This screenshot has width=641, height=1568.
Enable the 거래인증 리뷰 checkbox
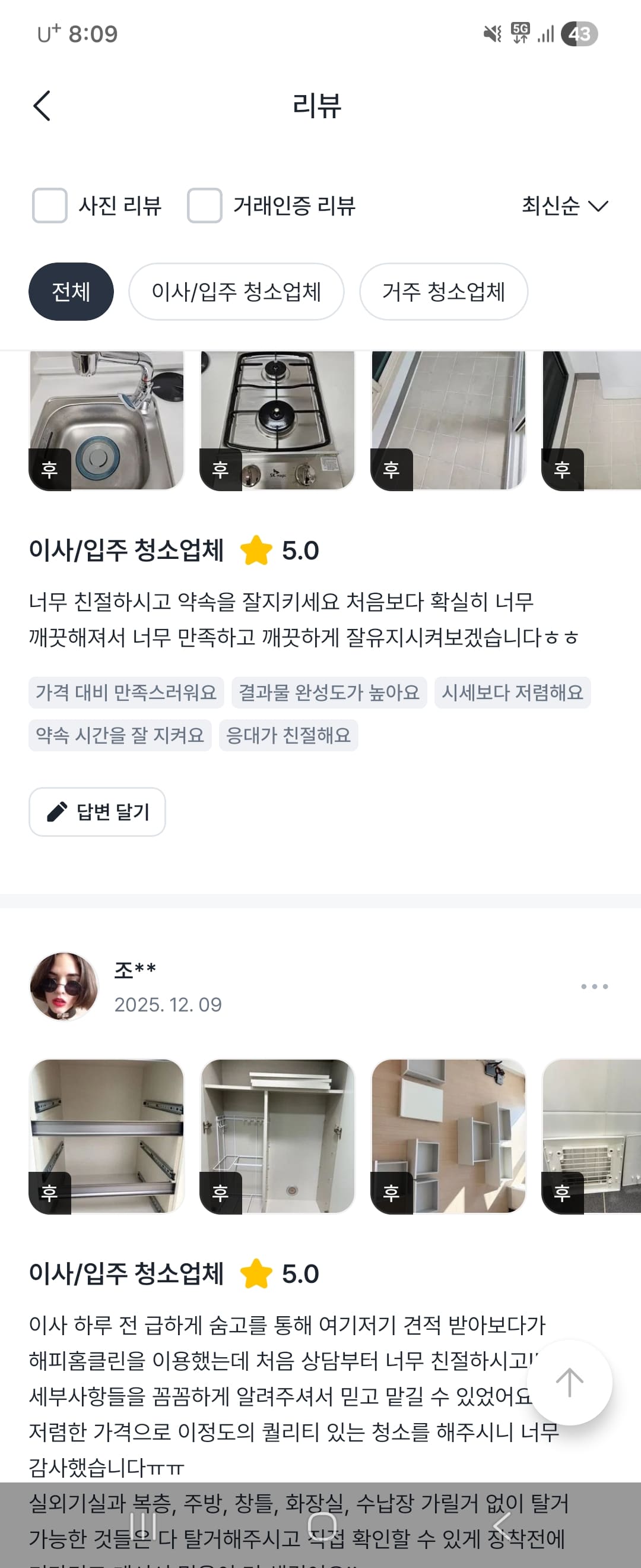(204, 206)
